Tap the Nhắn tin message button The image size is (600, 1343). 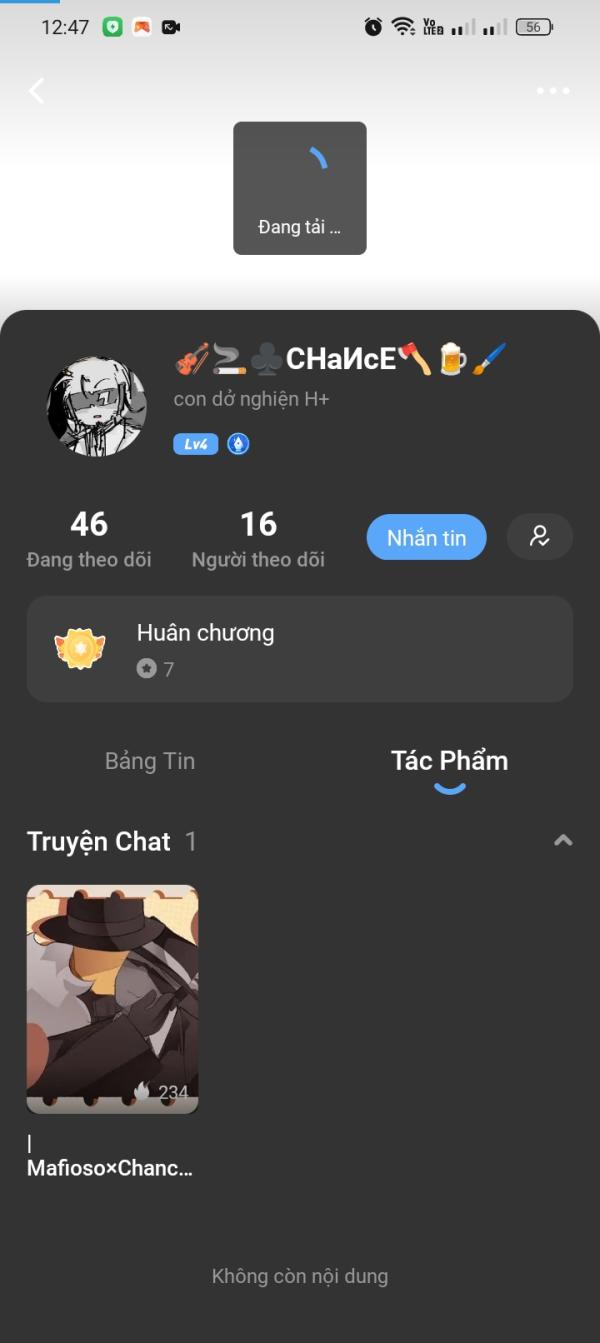coord(426,538)
